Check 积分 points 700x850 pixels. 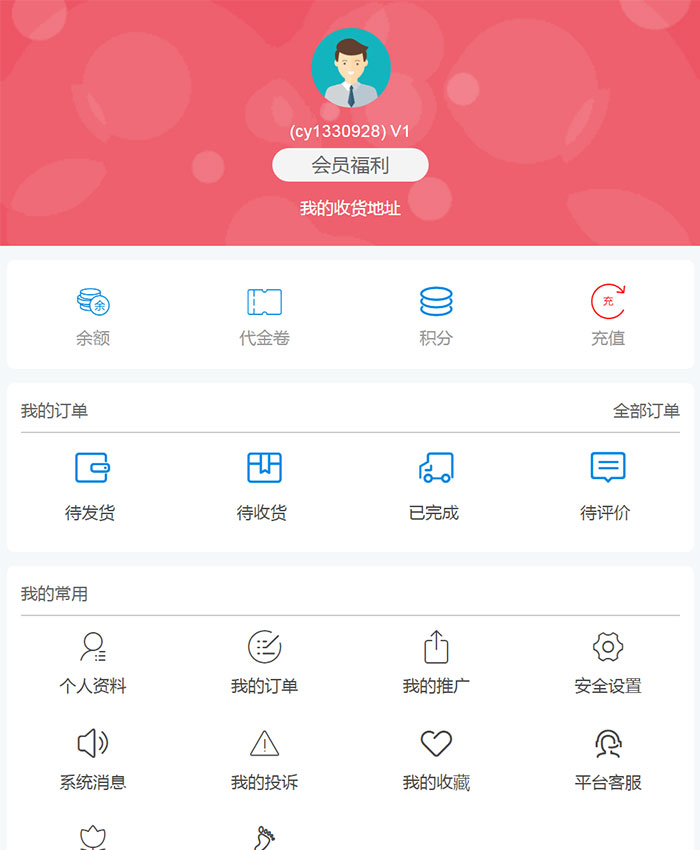point(436,315)
